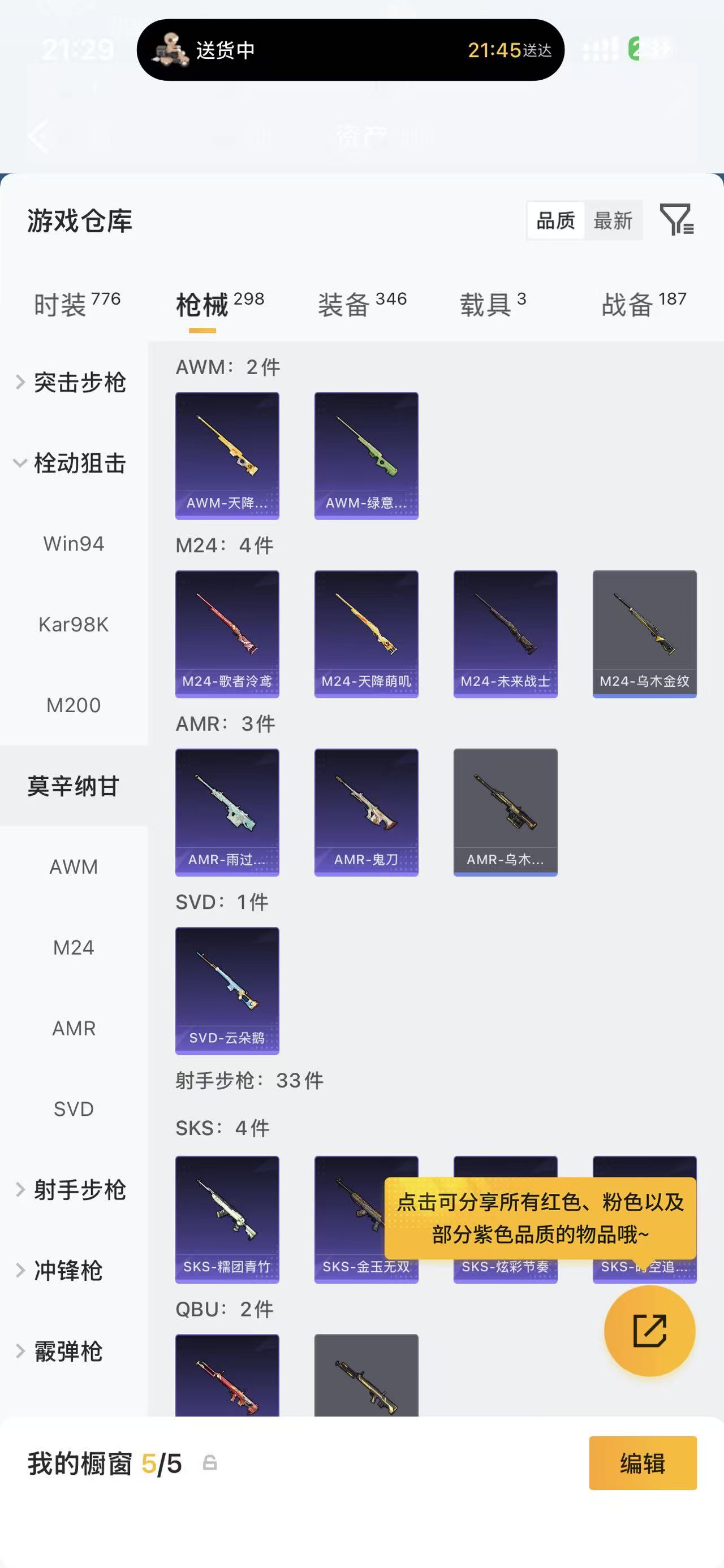The height and width of the screenshot is (1568, 724).
Task: Open the SKS-糯团青竹 skin
Action: [227, 1219]
